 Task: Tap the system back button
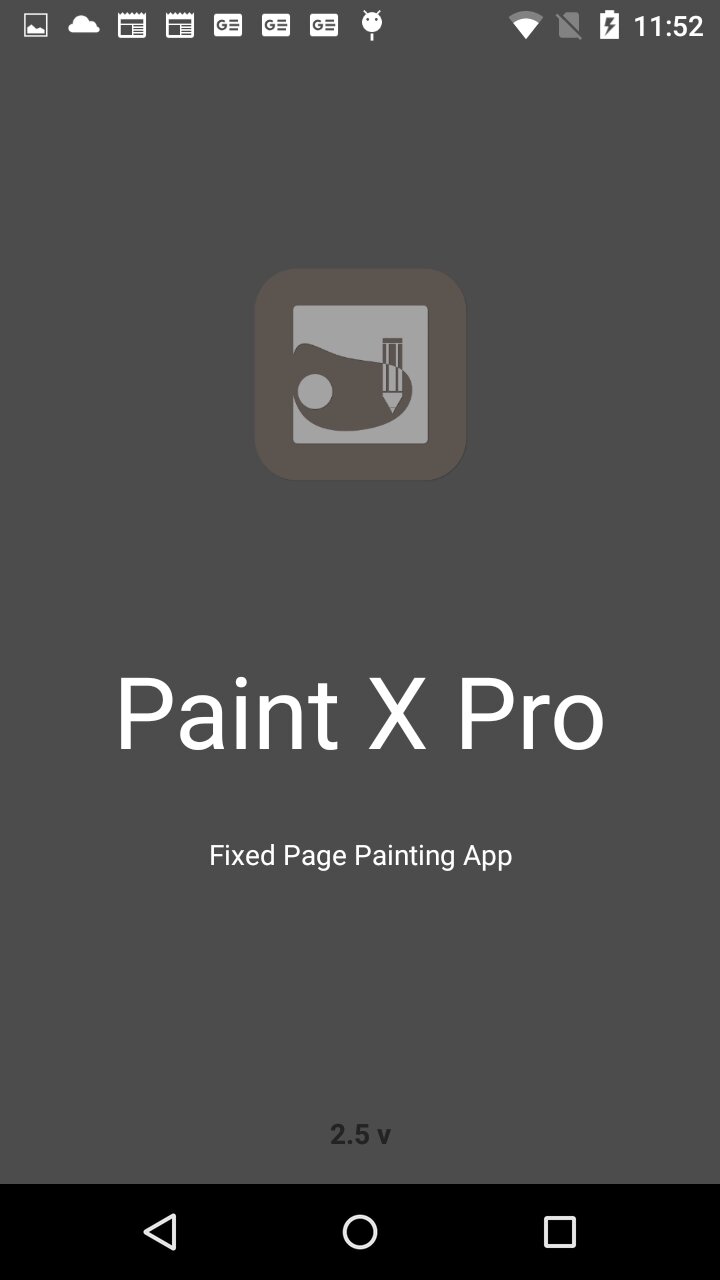click(160, 1232)
